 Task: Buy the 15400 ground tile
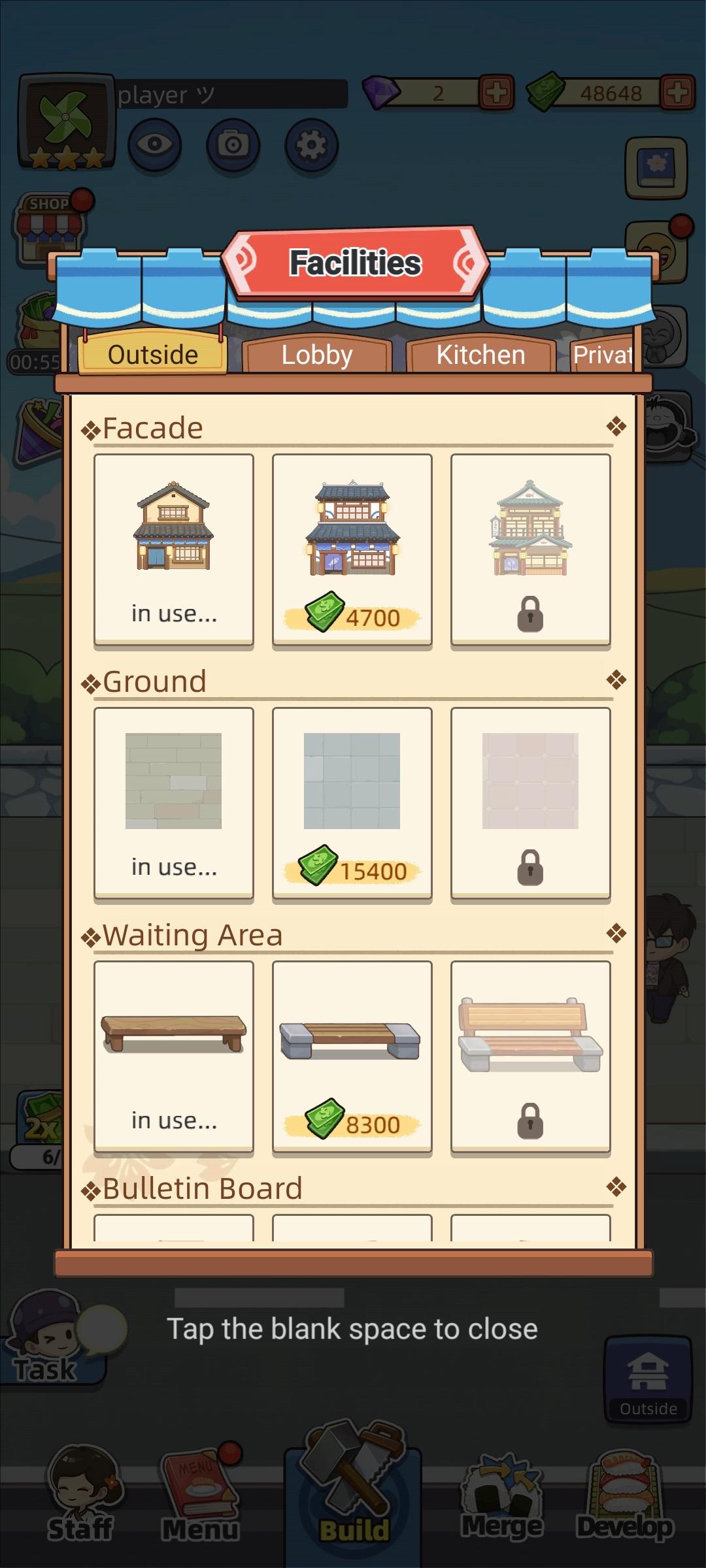click(352, 804)
